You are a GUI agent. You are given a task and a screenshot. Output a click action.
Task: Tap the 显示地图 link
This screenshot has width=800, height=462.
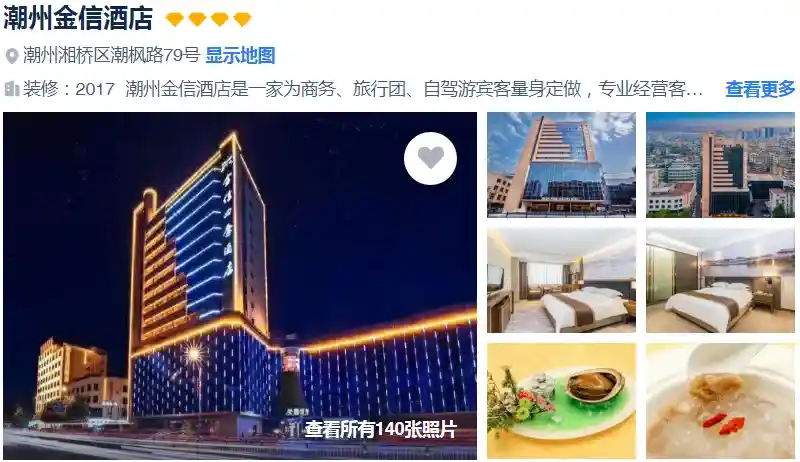(240, 56)
